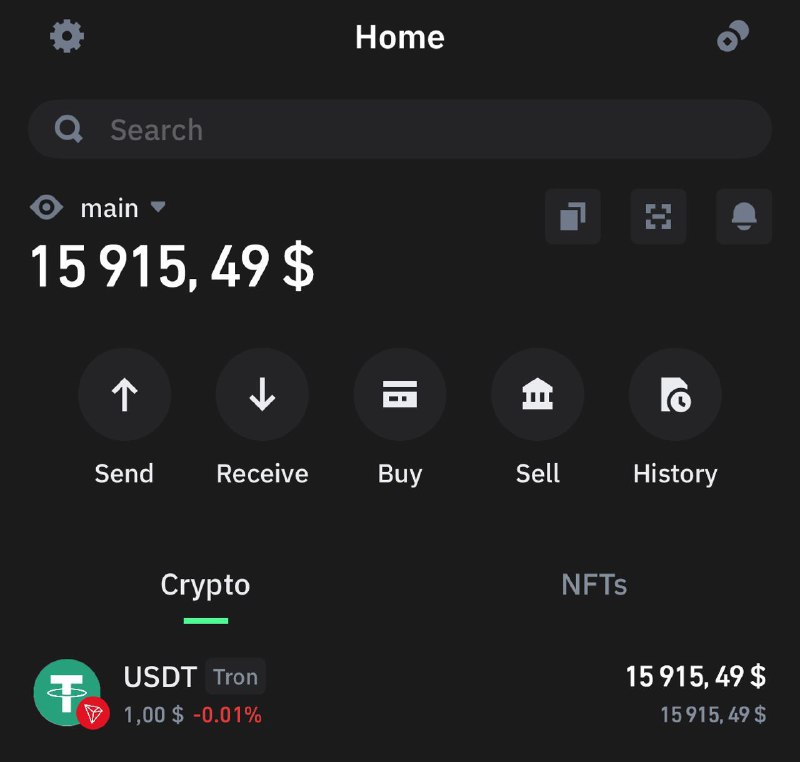Screen dimensions: 800x762
Task: Hide the balance with the eye icon
Action: [46, 208]
